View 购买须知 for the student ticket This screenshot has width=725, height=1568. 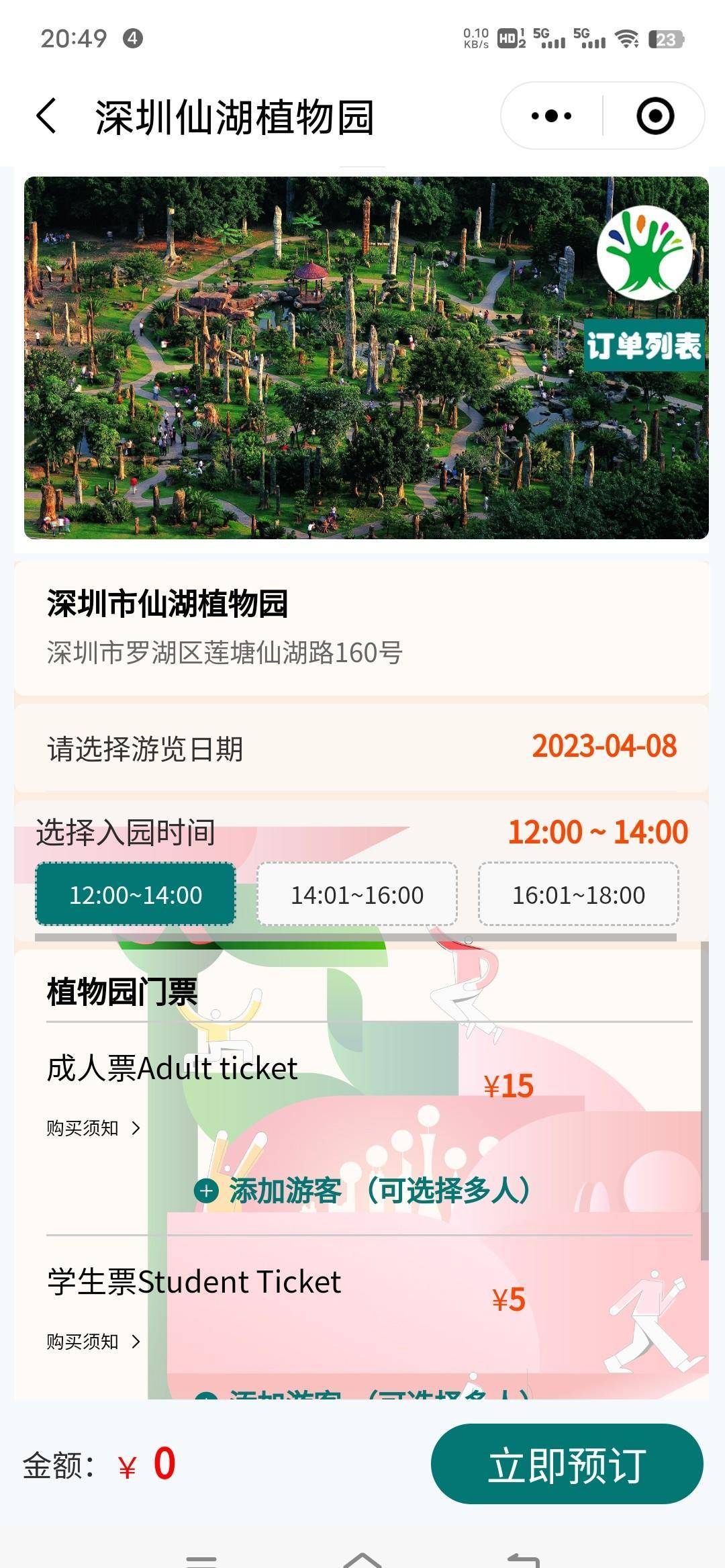pyautogui.click(x=93, y=1342)
